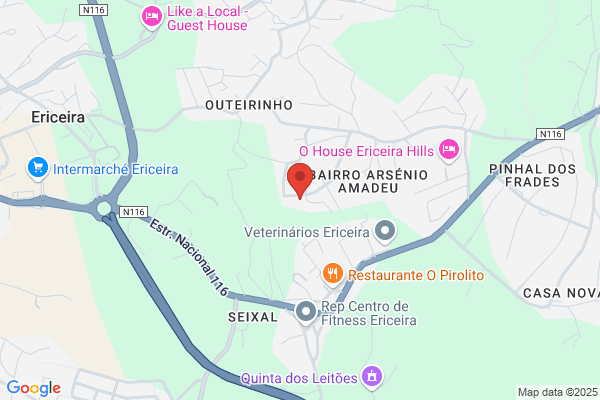Select the Veterinários Ericeira marker
This screenshot has height=400, width=600.
coord(385,232)
